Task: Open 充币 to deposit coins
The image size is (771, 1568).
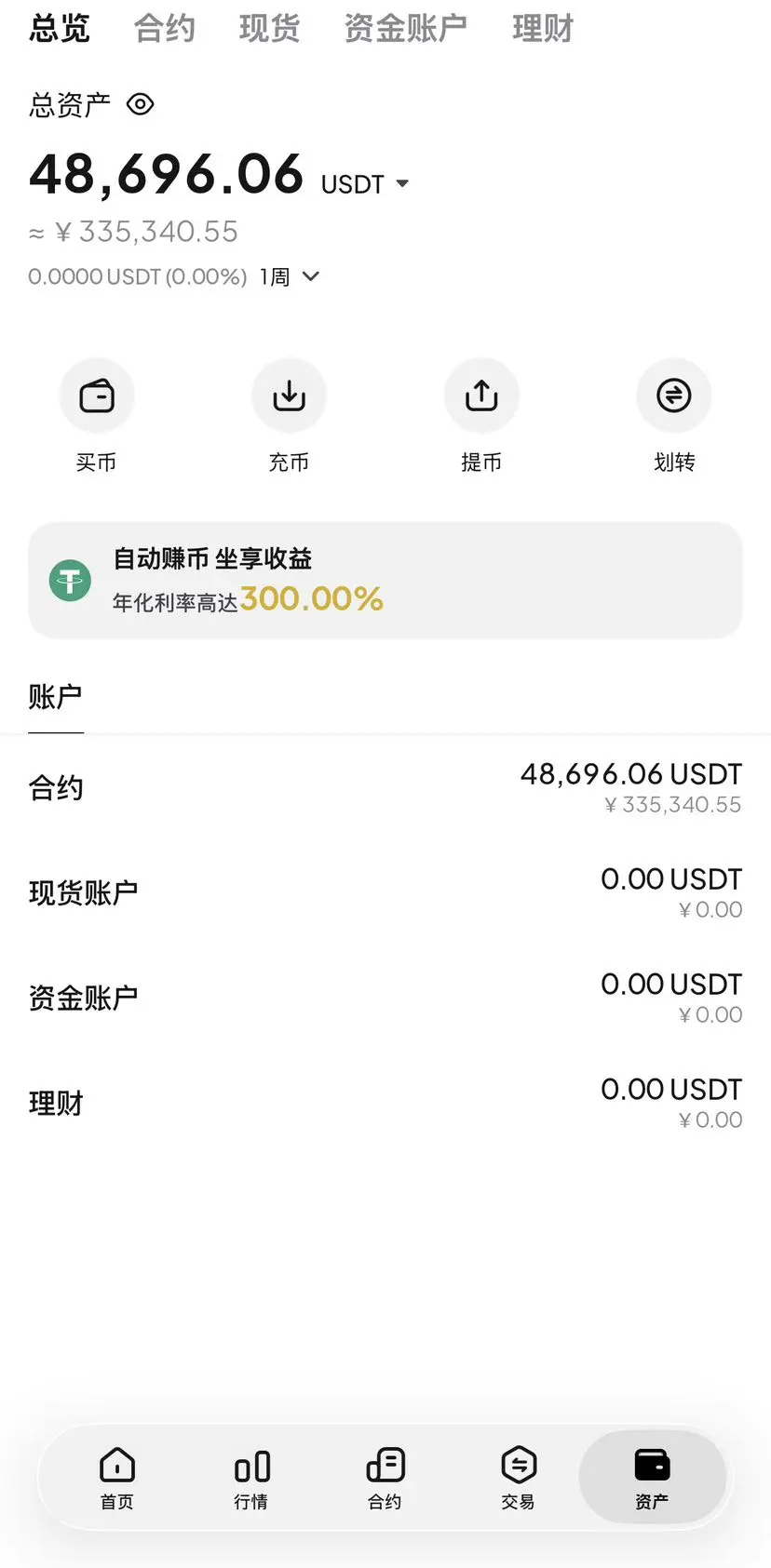Action: [289, 396]
